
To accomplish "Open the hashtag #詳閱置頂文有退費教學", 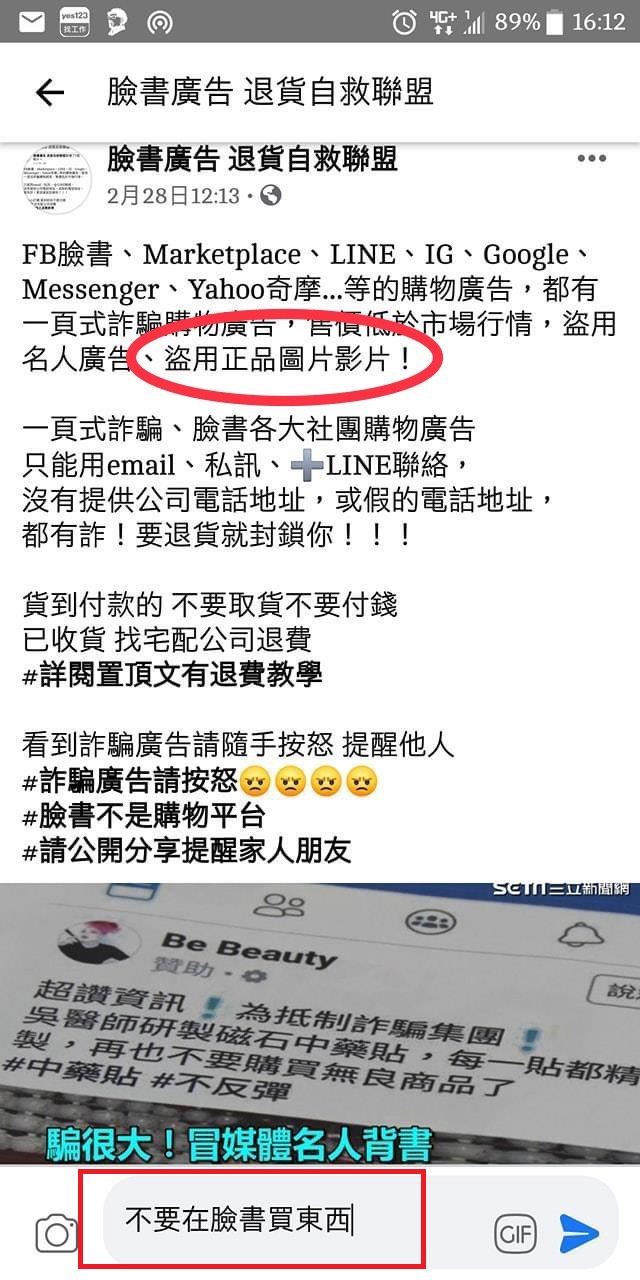I will pyautogui.click(x=172, y=674).
